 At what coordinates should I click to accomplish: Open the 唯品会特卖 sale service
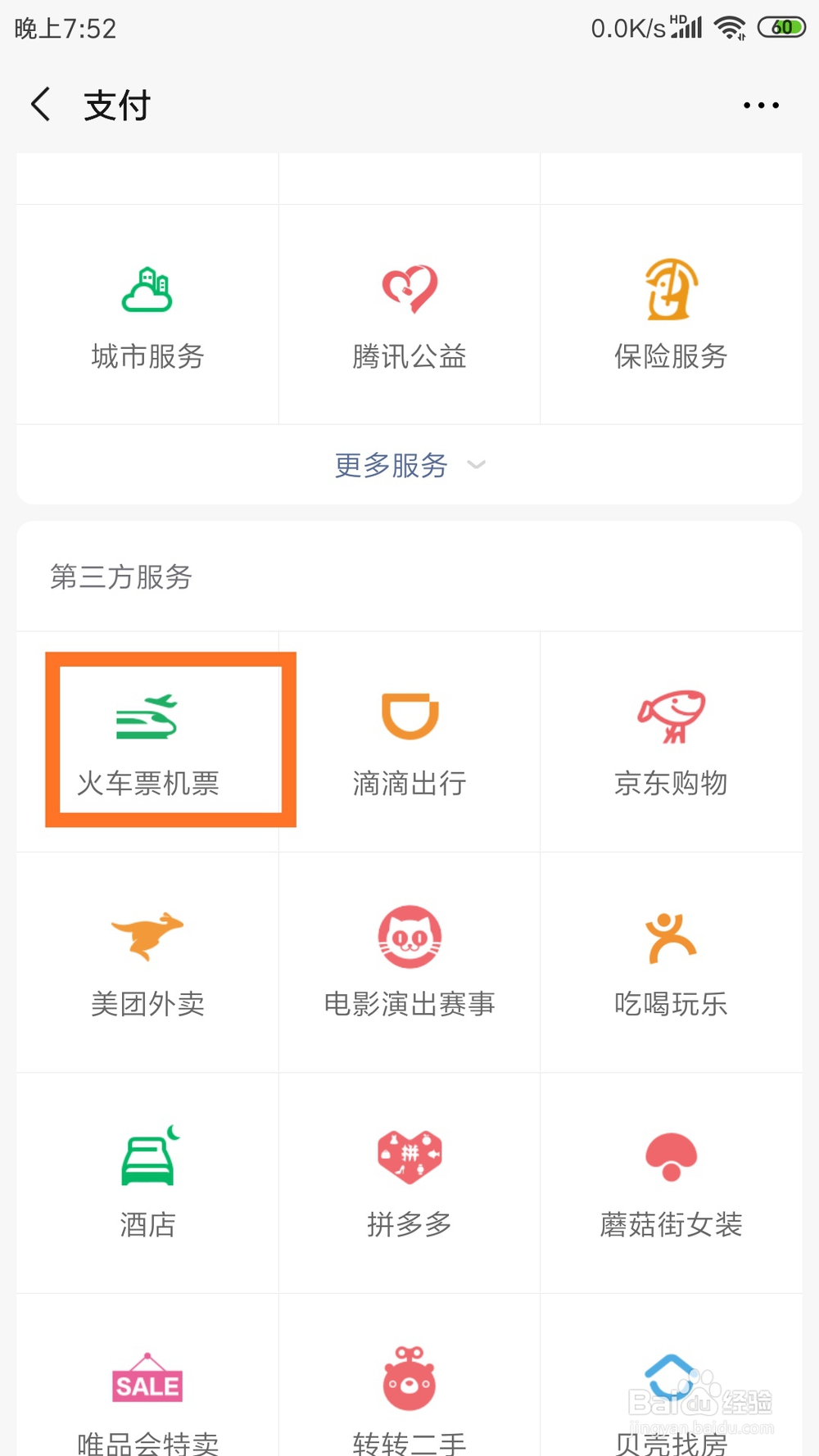[x=147, y=1392]
